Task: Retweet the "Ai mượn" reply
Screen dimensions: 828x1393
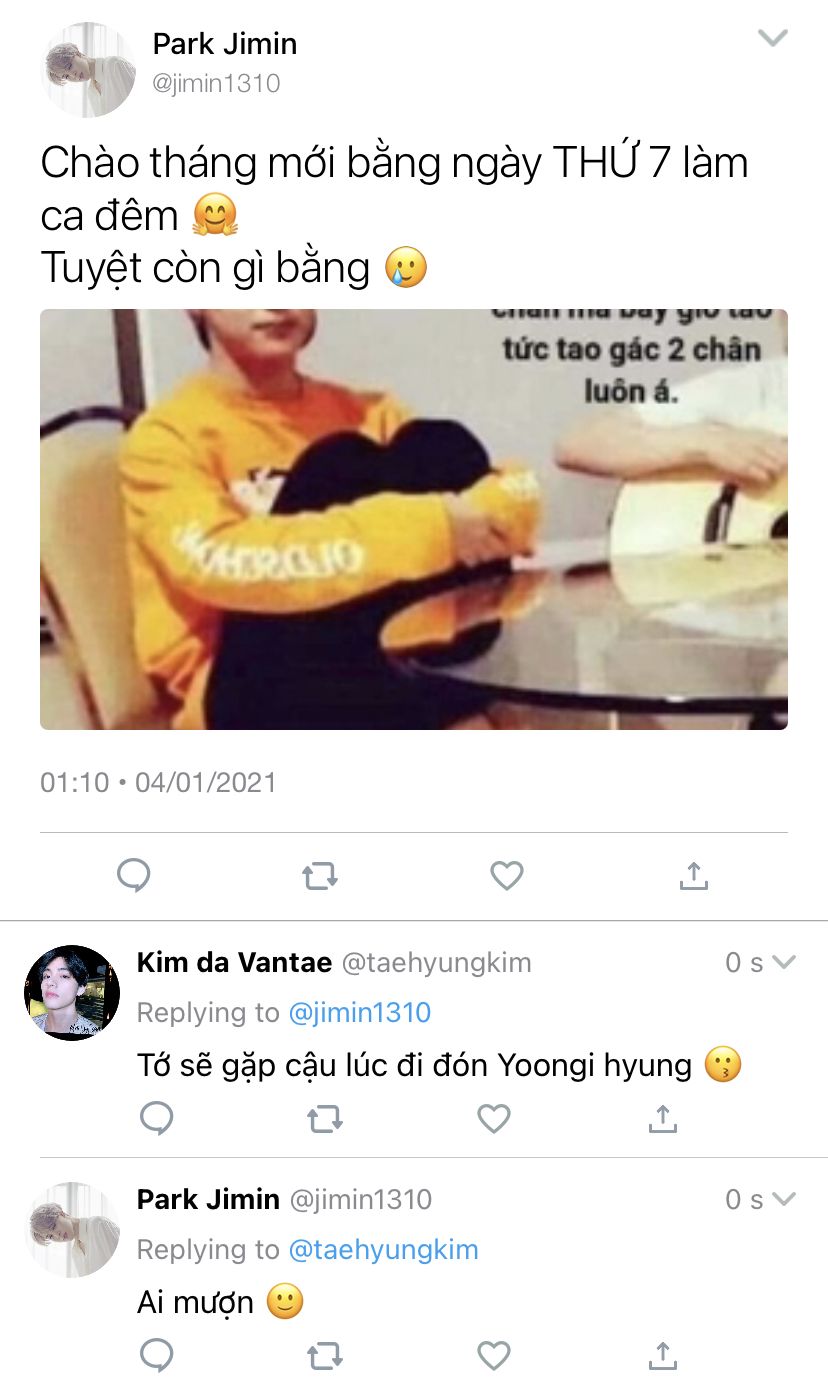Action: [324, 1356]
